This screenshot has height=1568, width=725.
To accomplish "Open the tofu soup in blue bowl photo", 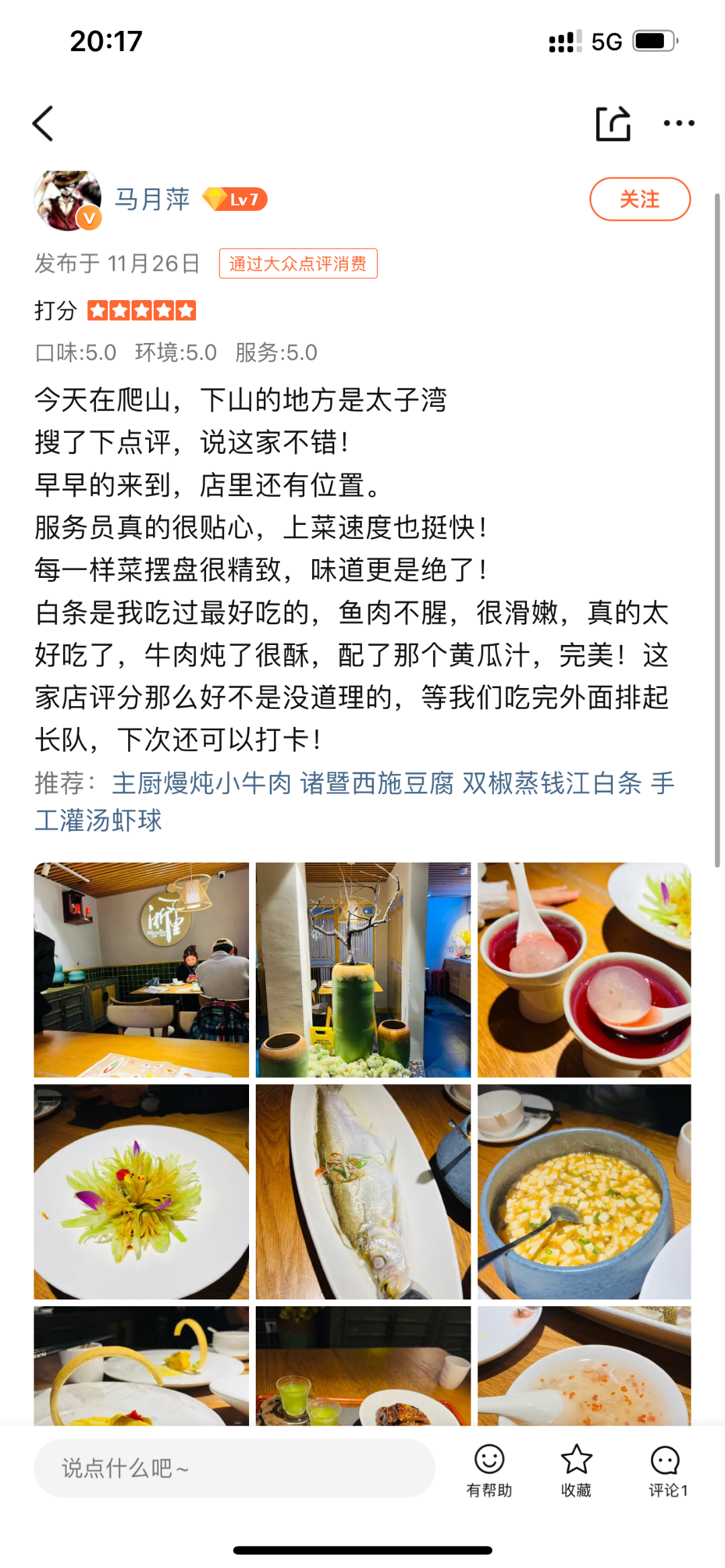I will coord(584,1191).
